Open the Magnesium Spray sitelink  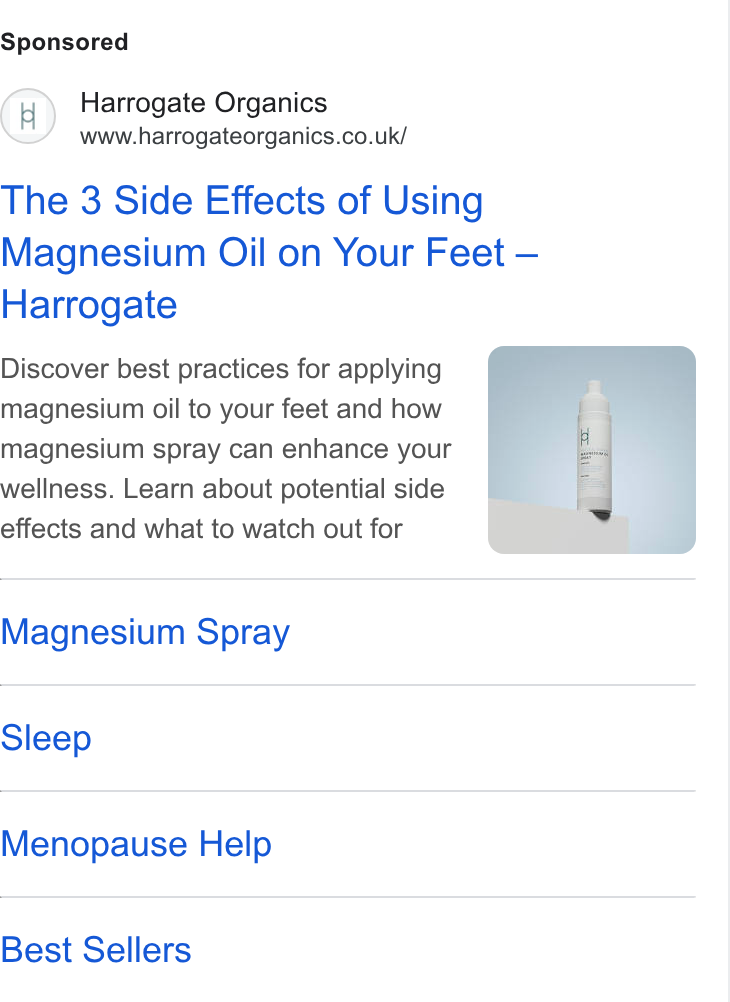point(145,632)
